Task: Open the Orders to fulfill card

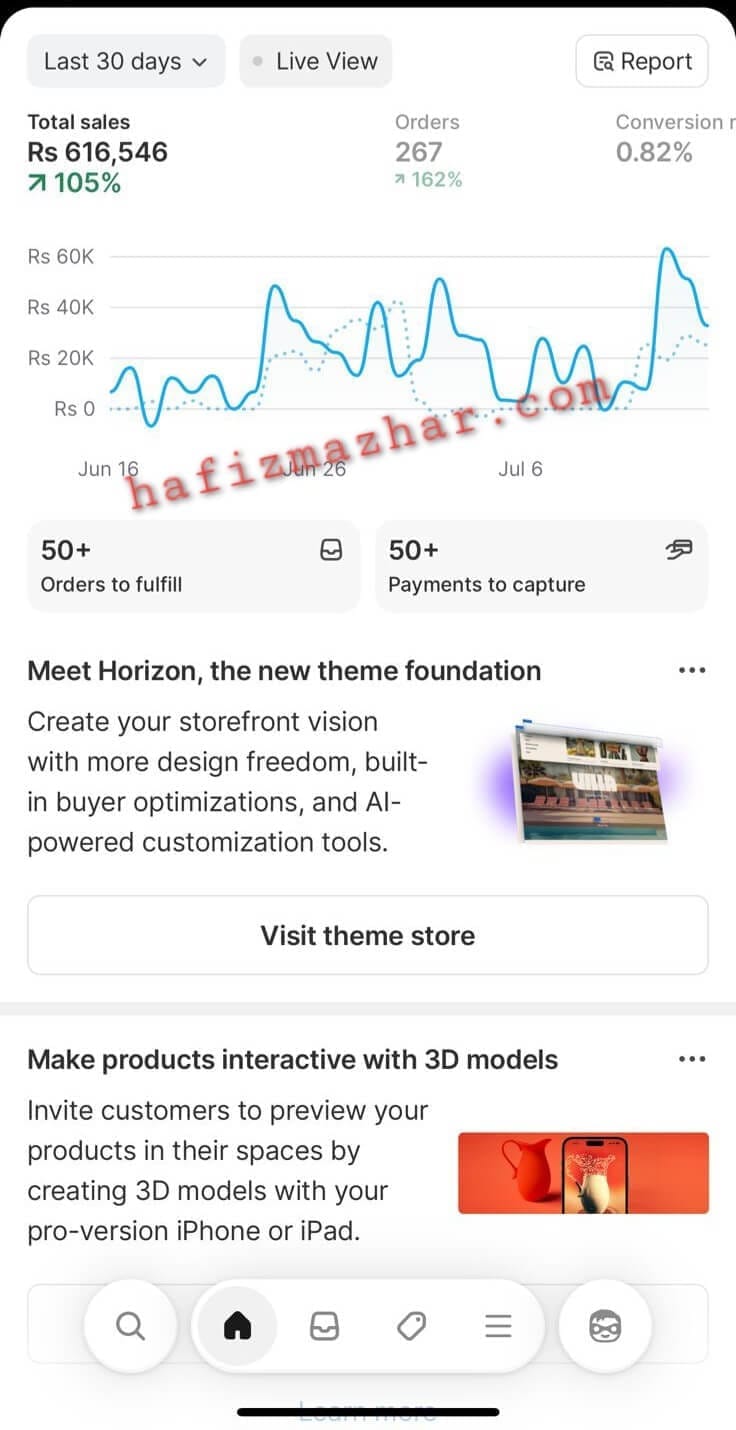Action: 193,566
